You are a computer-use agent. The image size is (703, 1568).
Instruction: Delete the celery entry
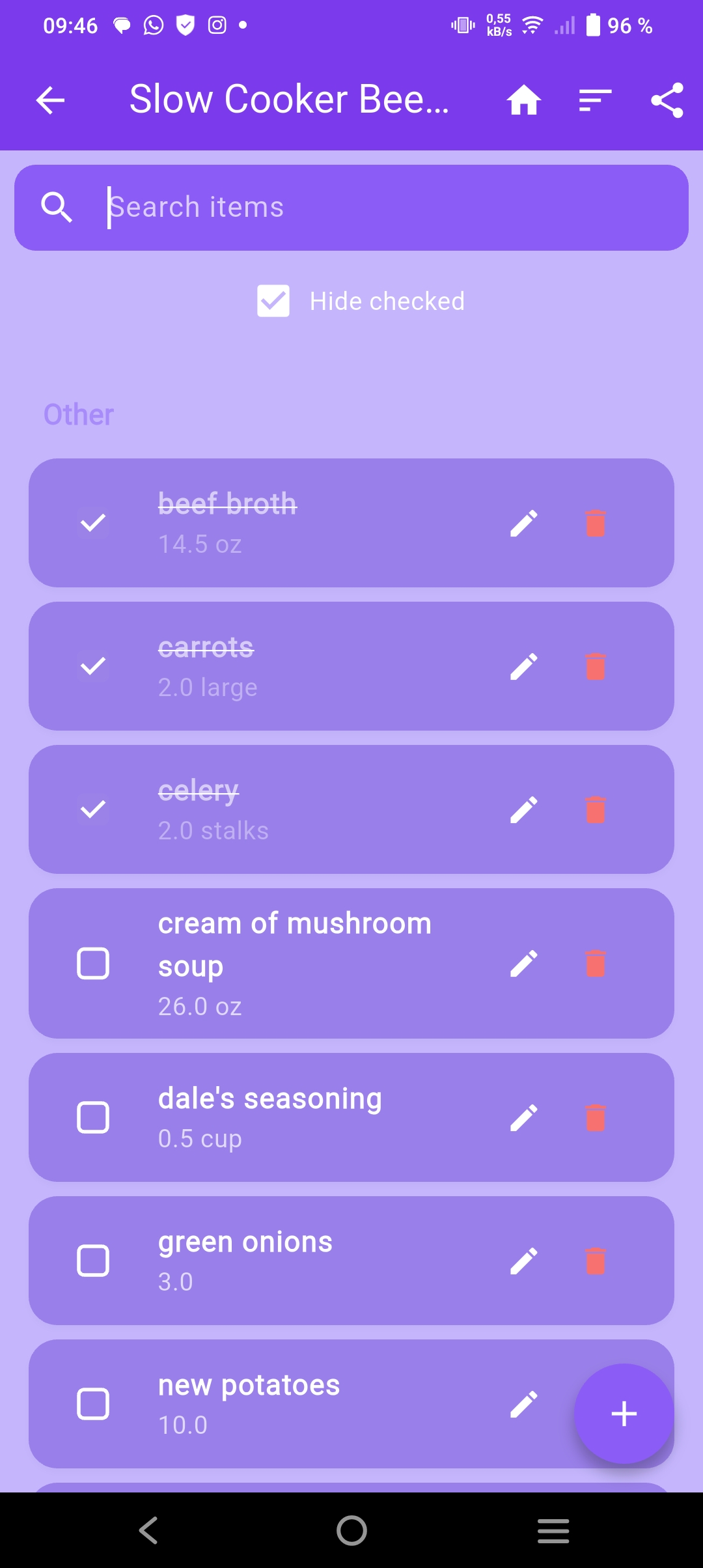pos(594,808)
